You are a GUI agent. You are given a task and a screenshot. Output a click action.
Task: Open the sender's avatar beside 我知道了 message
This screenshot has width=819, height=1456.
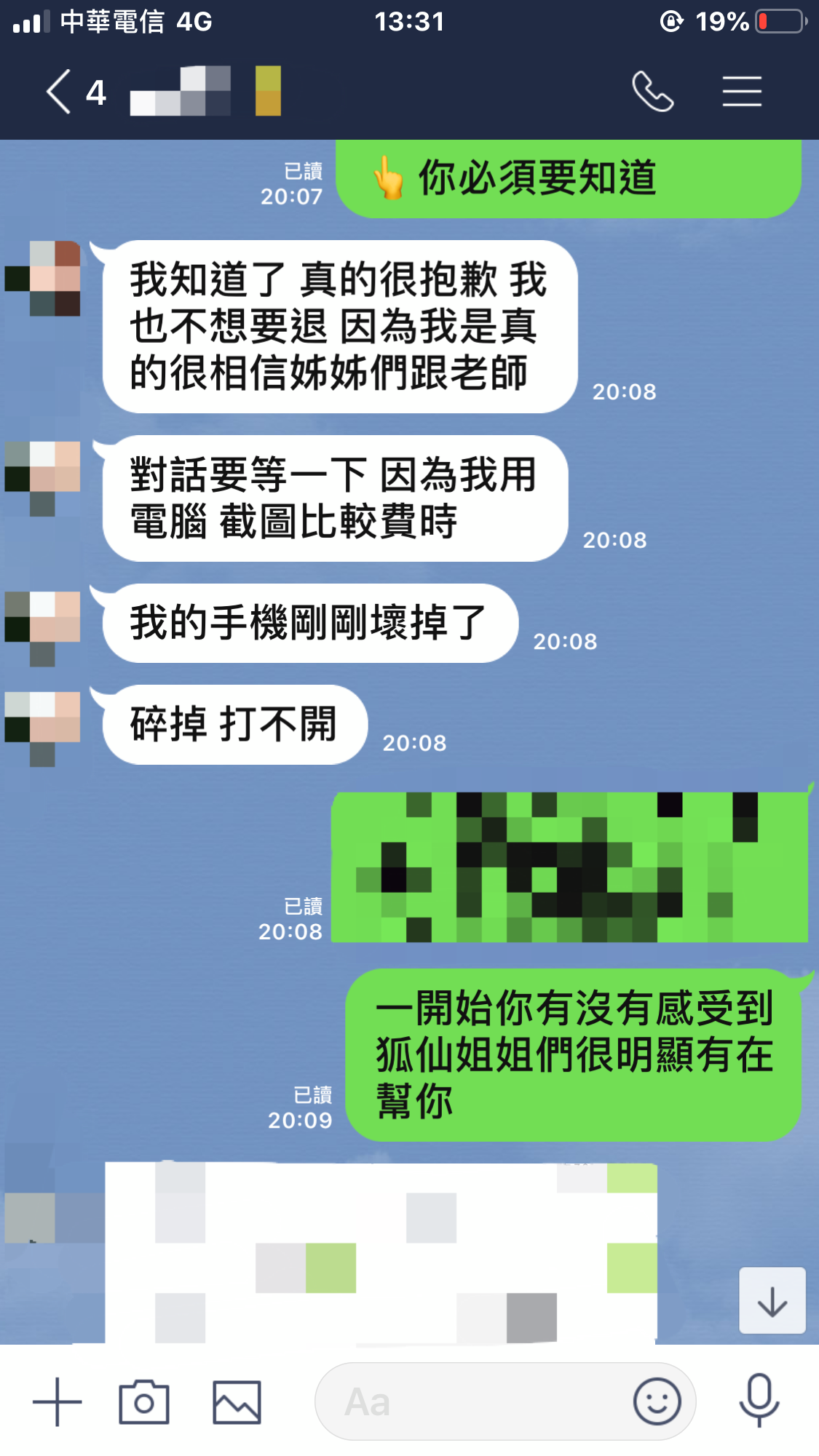[x=44, y=279]
